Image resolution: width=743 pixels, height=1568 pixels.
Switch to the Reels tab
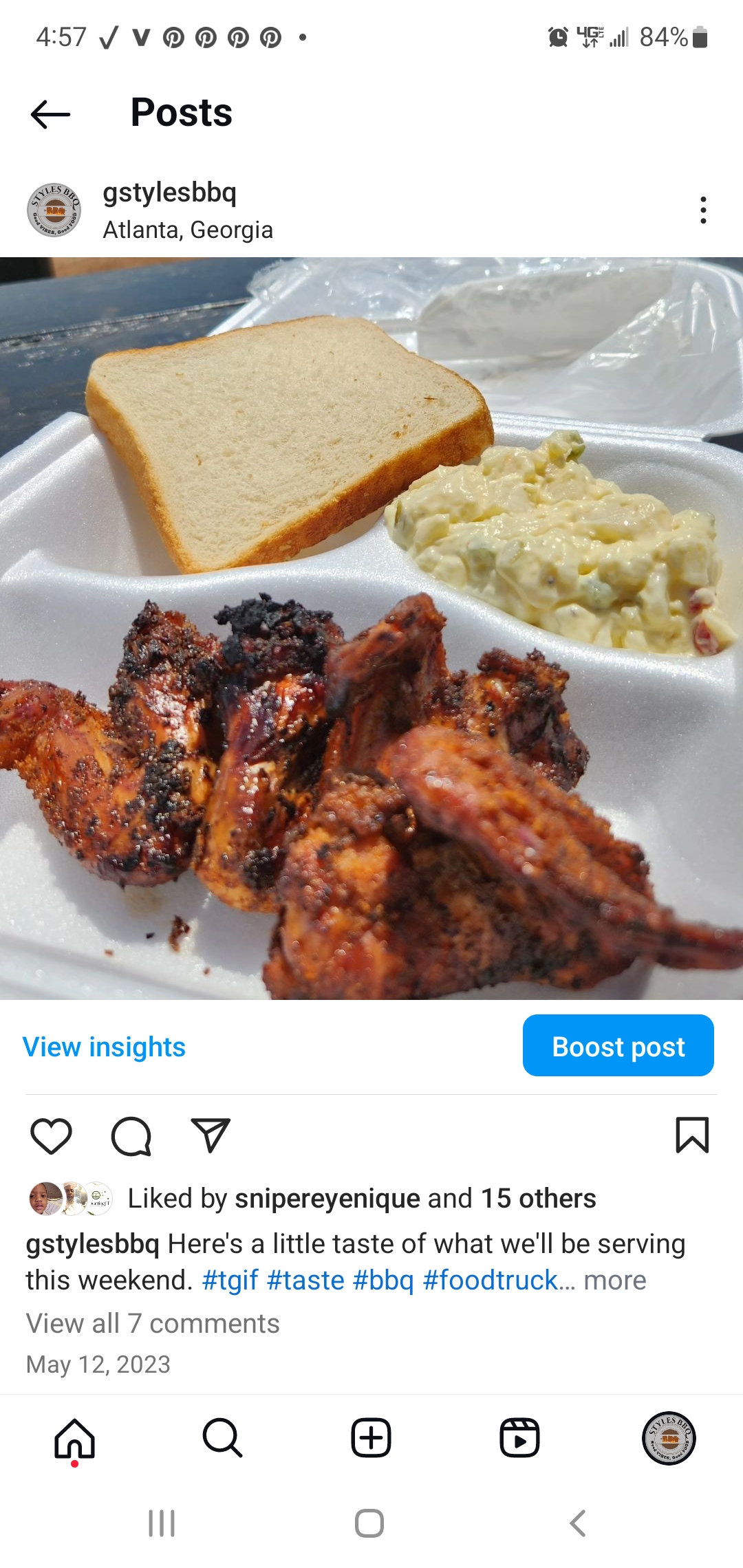519,1438
